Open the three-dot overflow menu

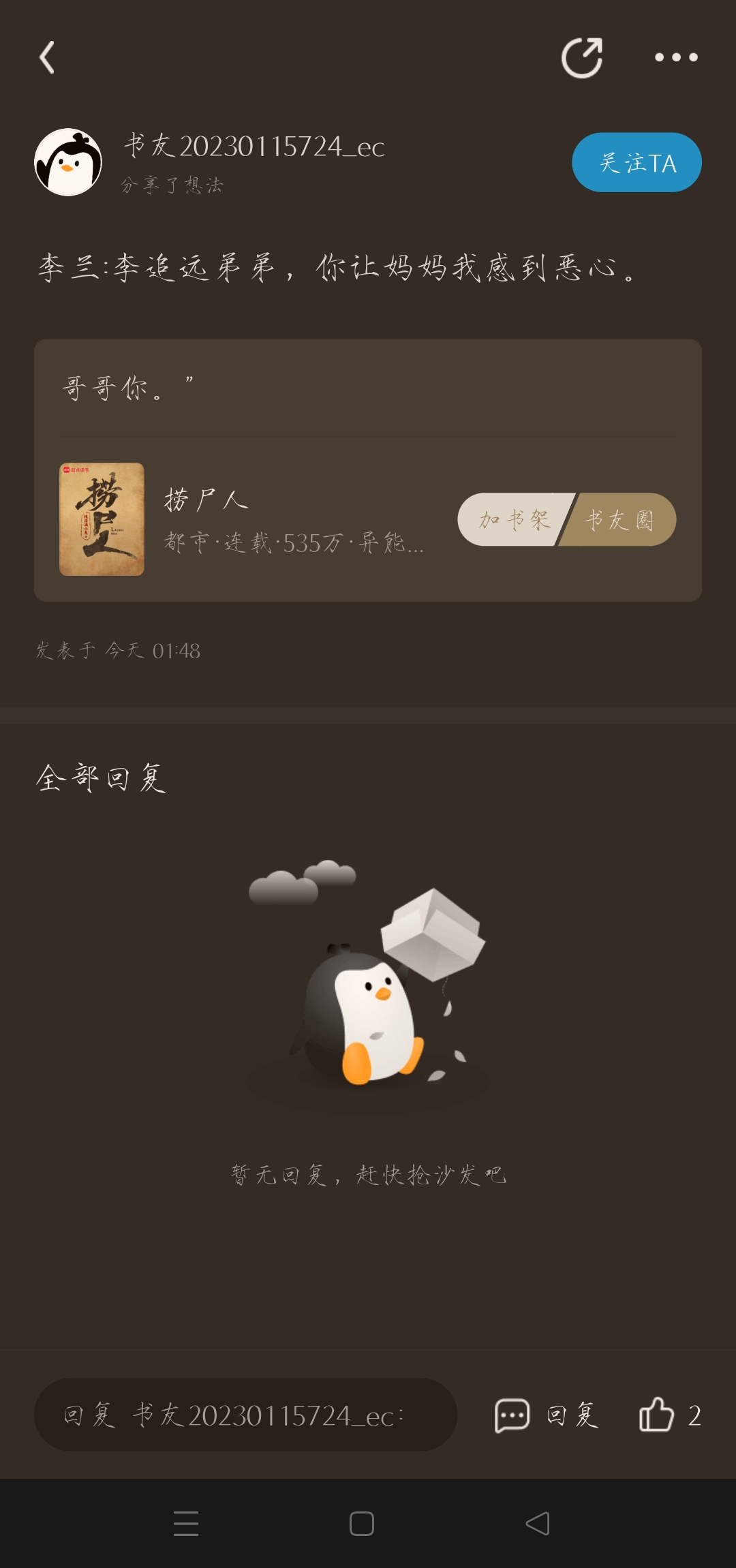pos(676,57)
